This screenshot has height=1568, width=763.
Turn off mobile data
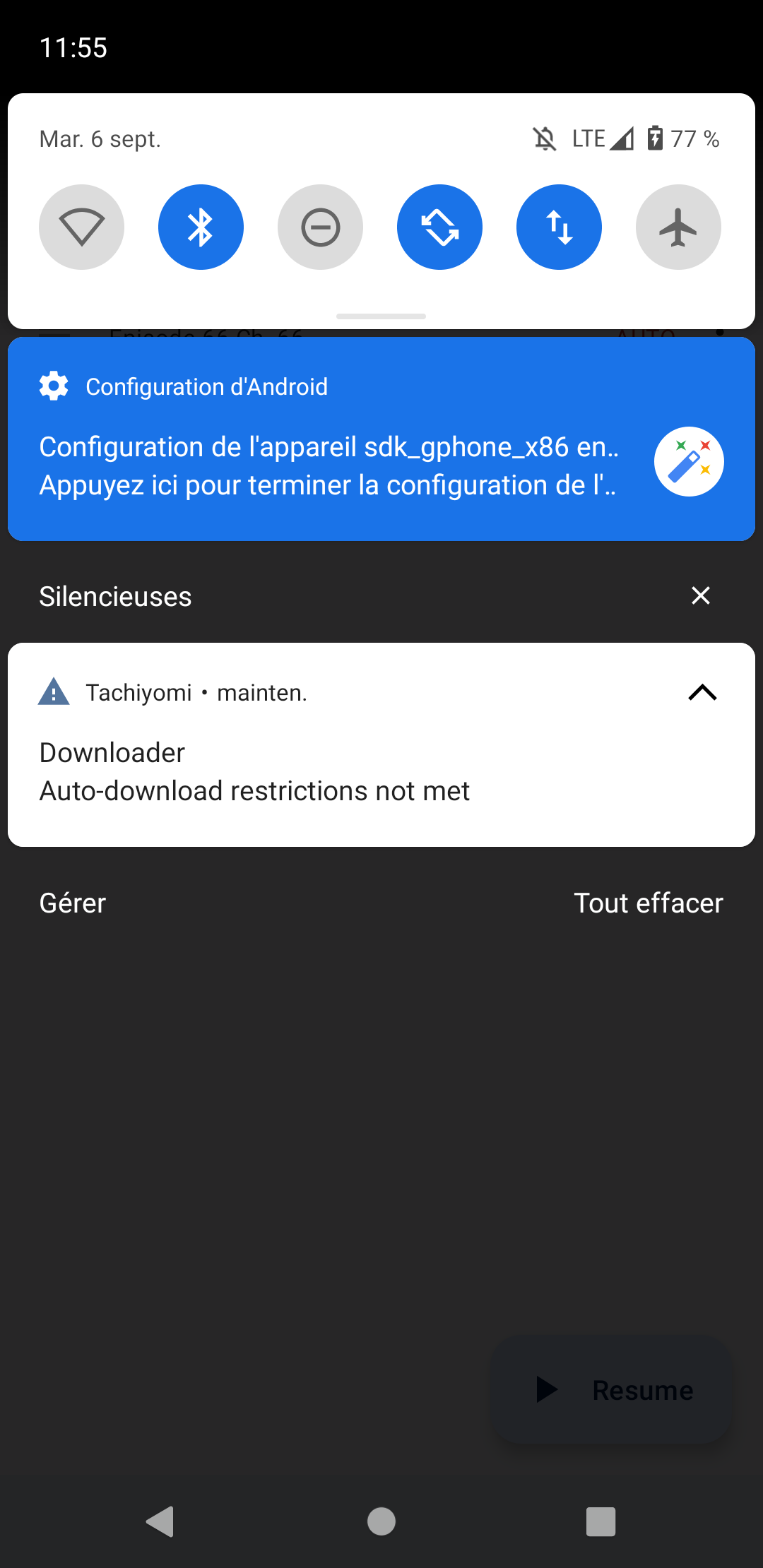559,227
